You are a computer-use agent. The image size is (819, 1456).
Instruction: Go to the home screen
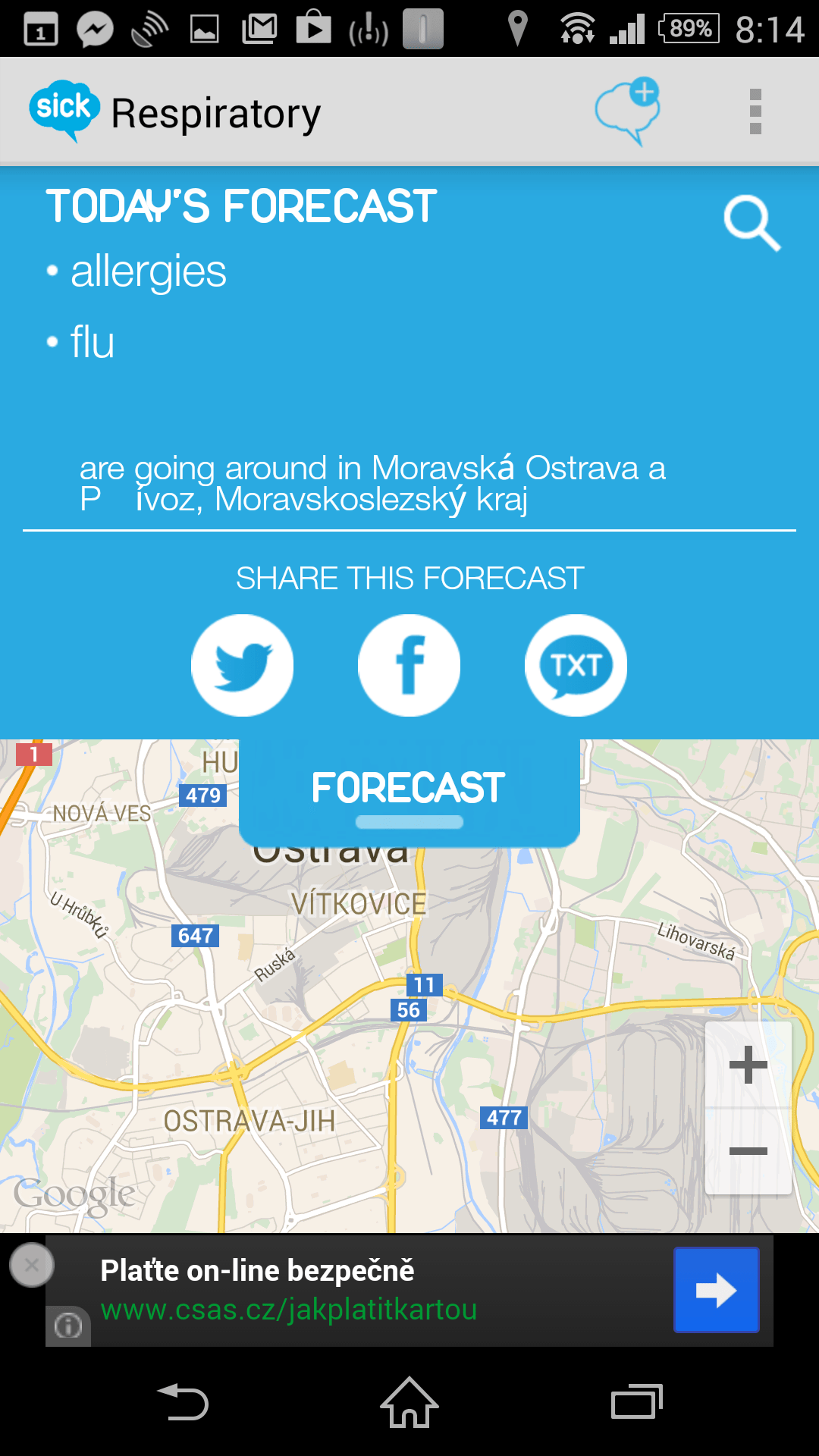point(409,1402)
